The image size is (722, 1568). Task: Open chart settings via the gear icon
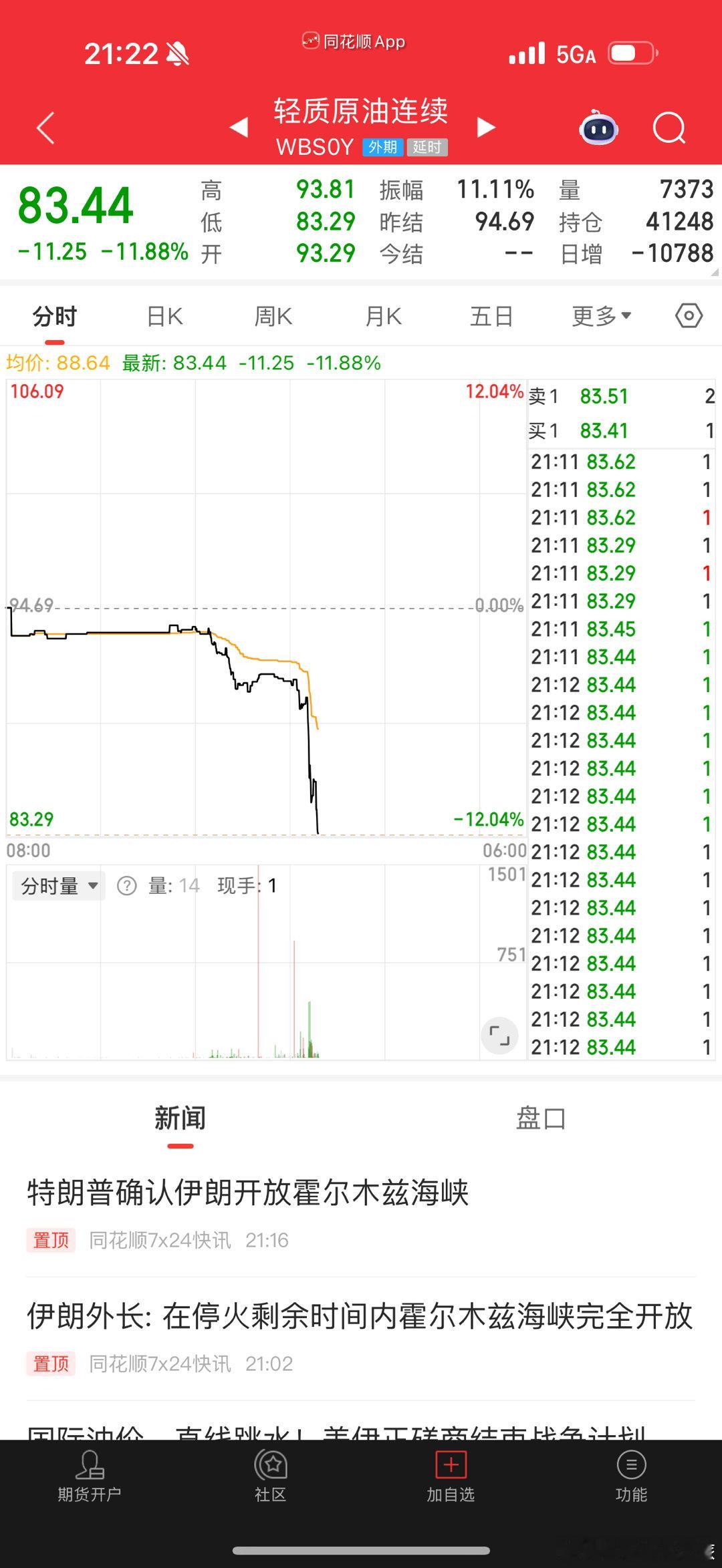click(x=688, y=315)
